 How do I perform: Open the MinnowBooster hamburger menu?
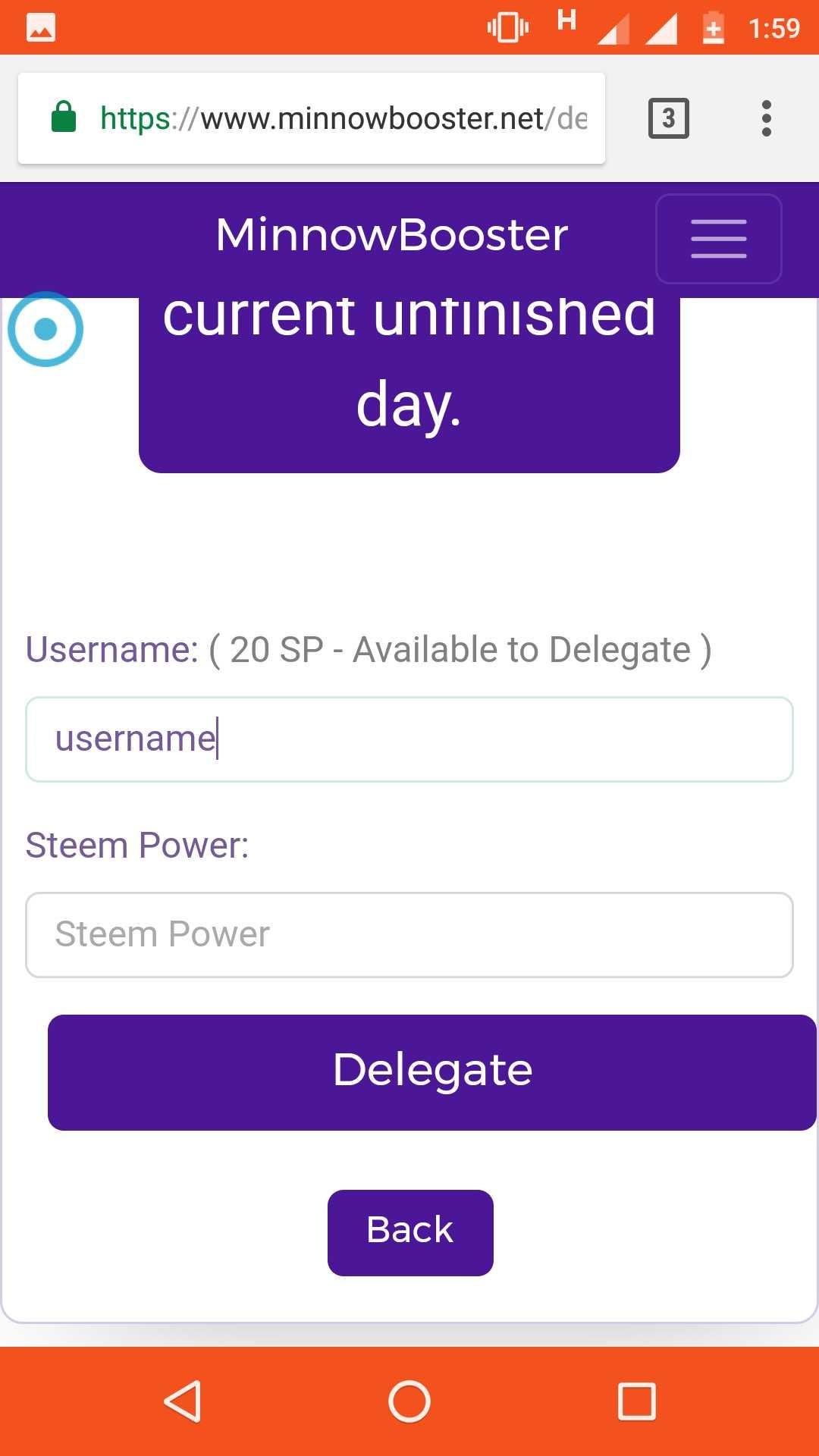(718, 238)
